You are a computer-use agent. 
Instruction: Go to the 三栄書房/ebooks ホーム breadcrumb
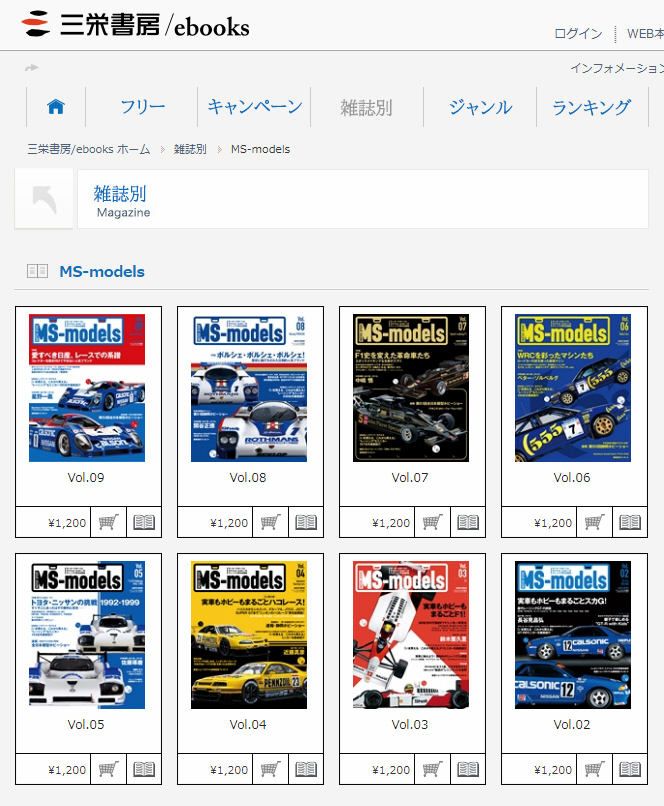[x=89, y=149]
